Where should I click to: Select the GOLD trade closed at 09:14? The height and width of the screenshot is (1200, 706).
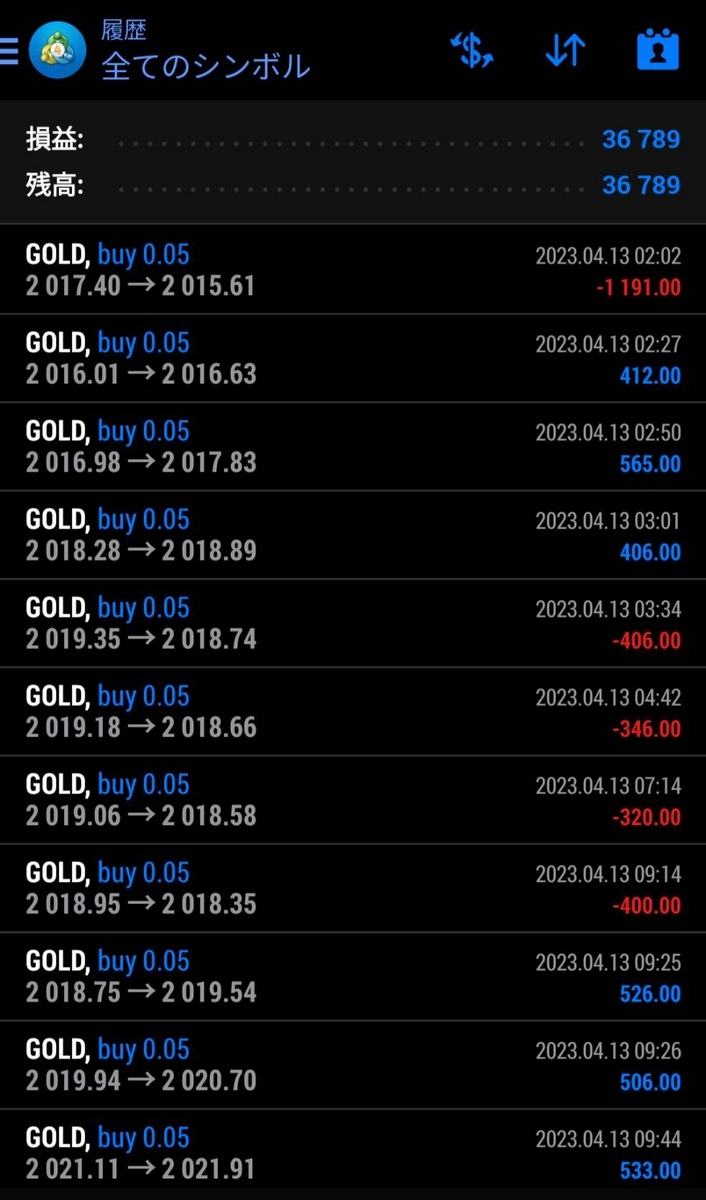pos(353,888)
